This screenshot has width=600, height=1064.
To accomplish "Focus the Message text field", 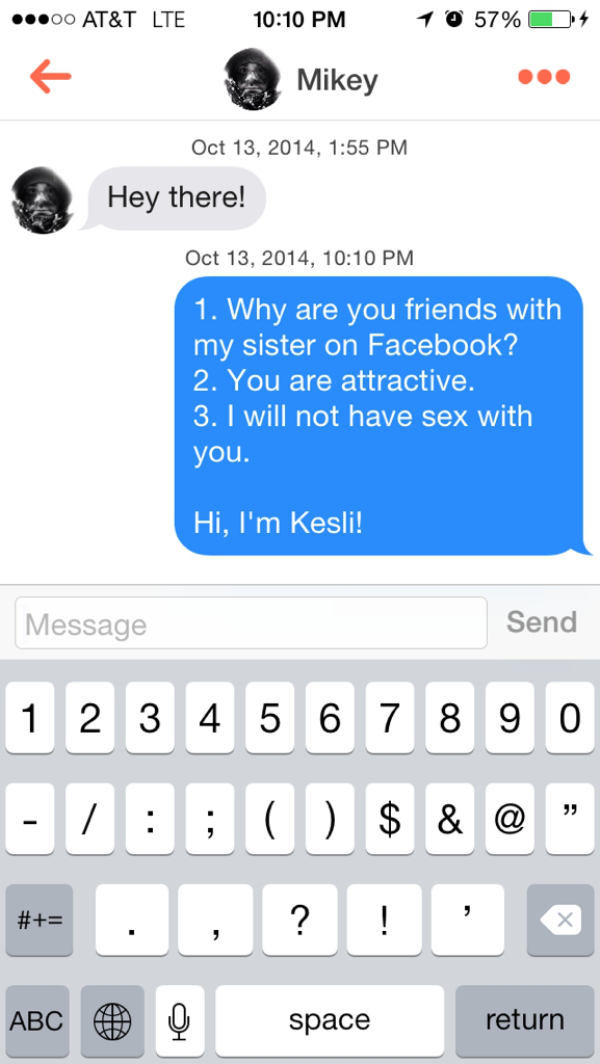I will [251, 624].
